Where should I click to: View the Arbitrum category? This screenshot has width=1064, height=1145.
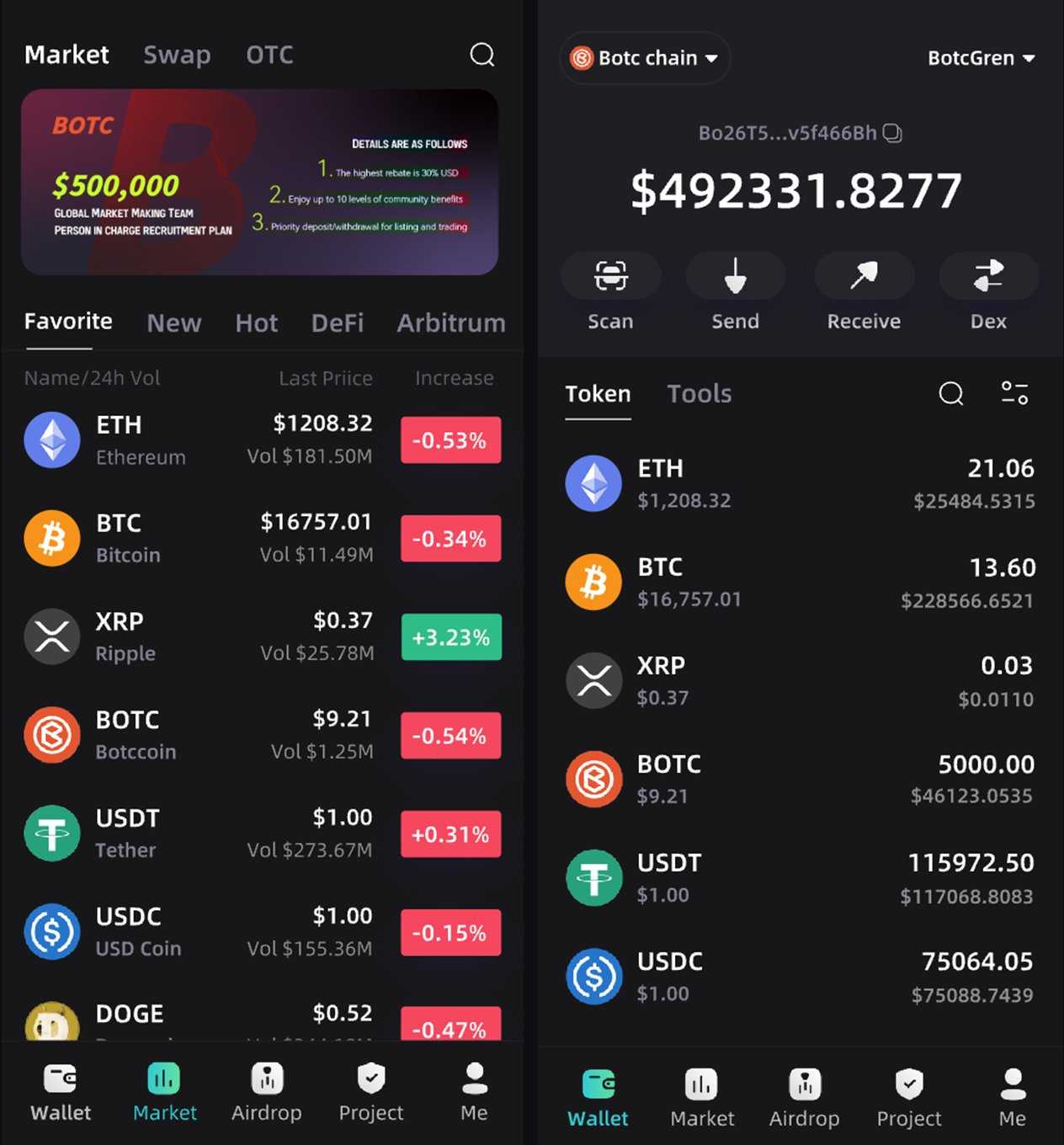point(450,322)
